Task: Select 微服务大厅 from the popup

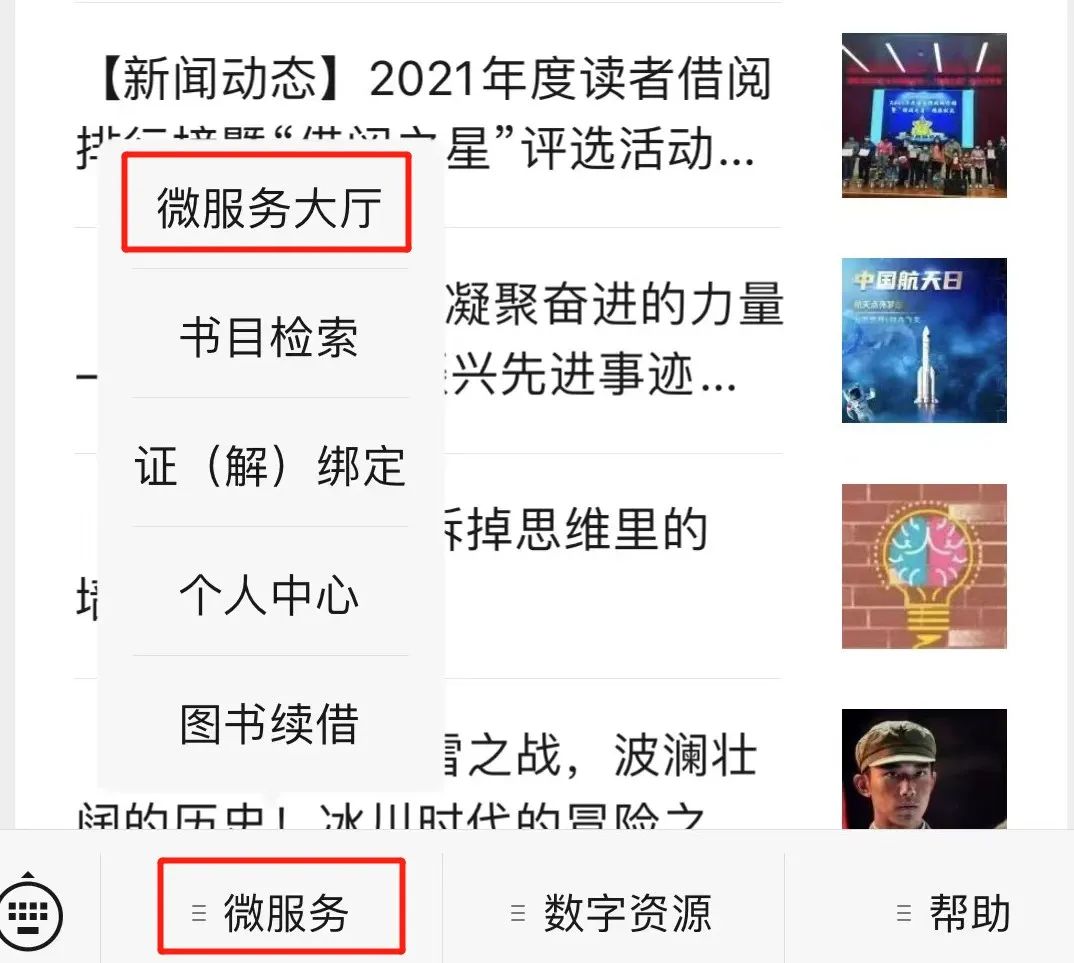Action: [x=268, y=207]
